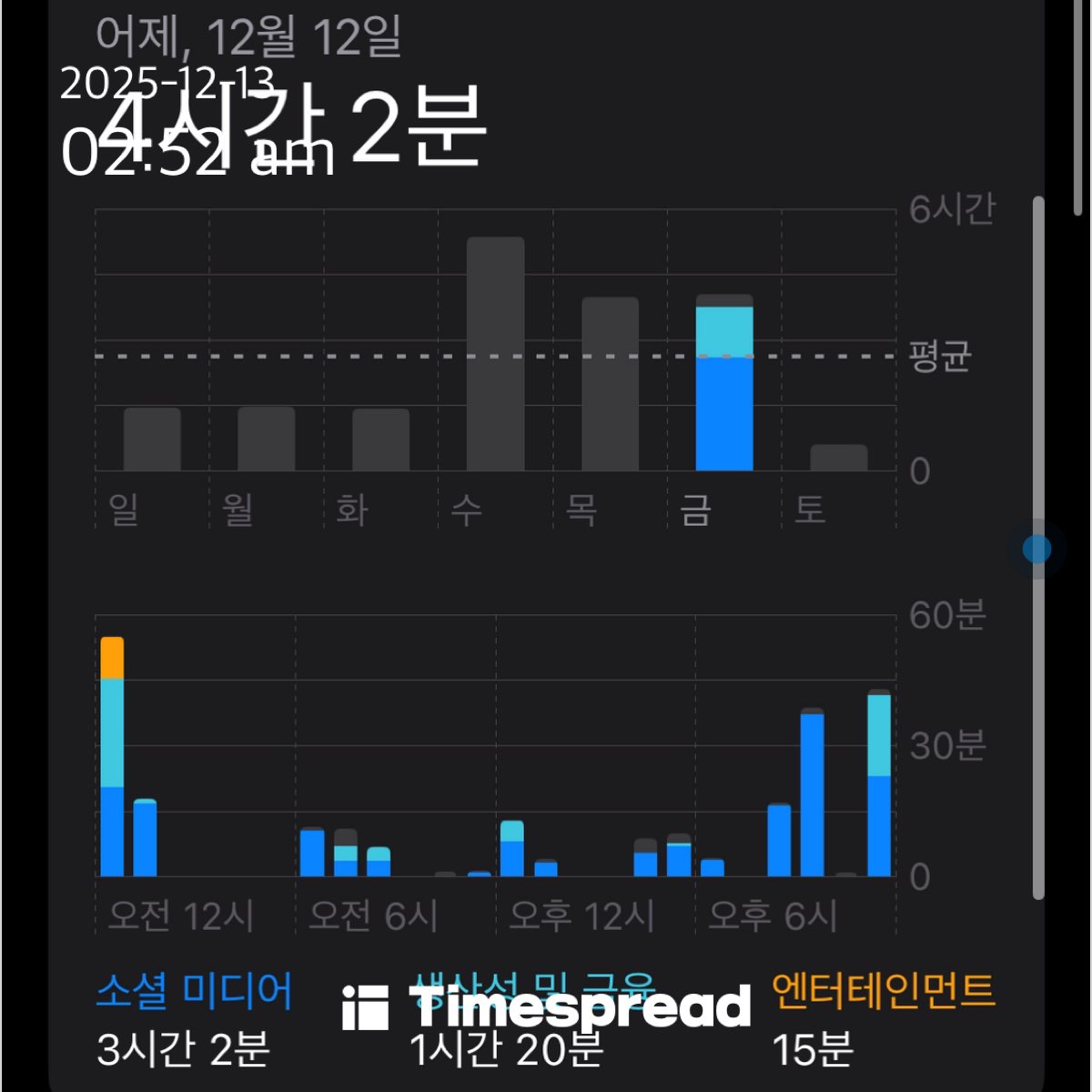Viewport: 1092px width, 1092px height.
Task: Select the Tuesday (화) usage bar
Action: click(x=380, y=440)
